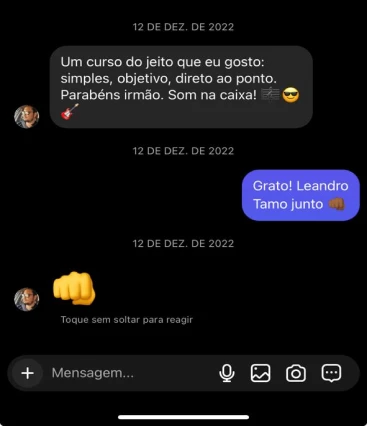This screenshot has width=367, height=426.
Task: Open the photo gallery picker
Action: click(261, 373)
